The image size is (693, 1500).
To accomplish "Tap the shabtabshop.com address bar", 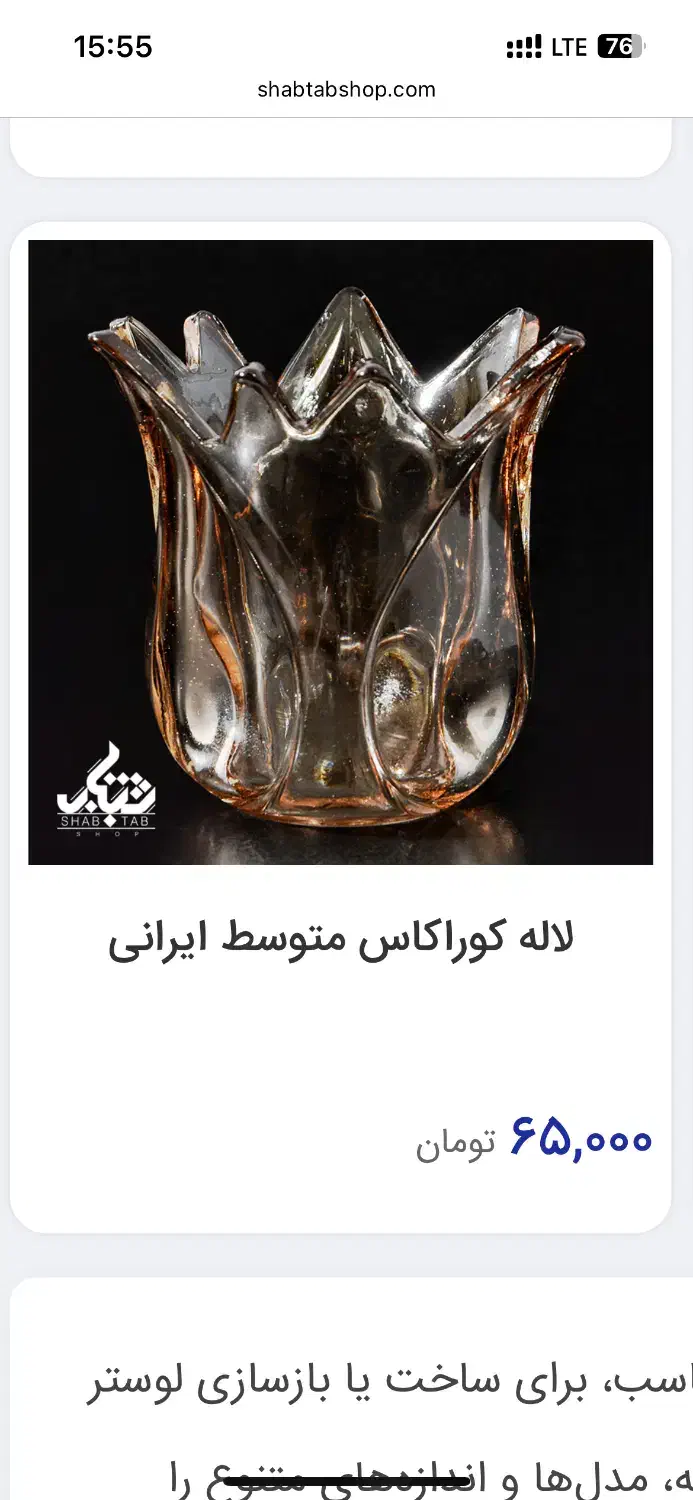I will 346,90.
